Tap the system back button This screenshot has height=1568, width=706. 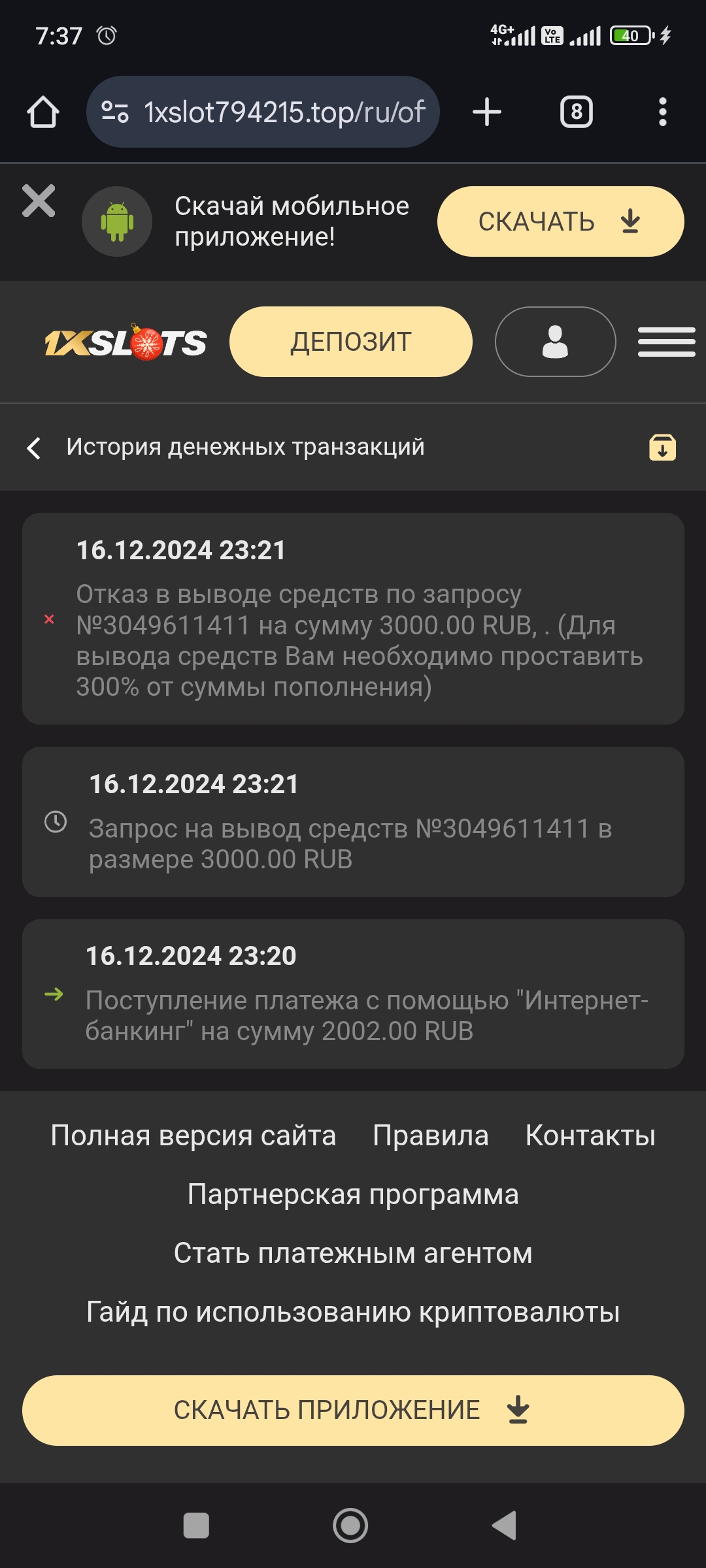505,1526
